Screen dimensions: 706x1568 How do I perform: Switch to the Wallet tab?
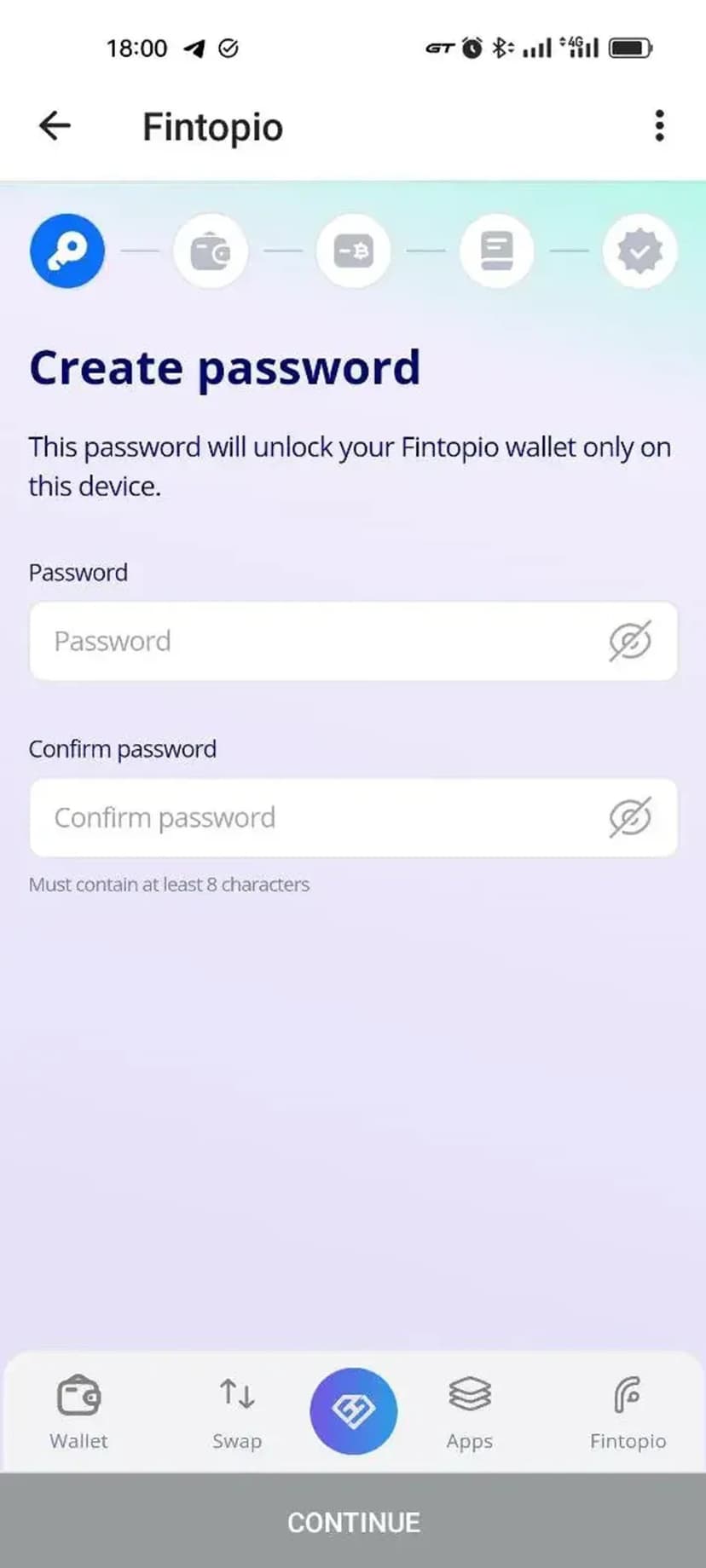[x=78, y=1411]
